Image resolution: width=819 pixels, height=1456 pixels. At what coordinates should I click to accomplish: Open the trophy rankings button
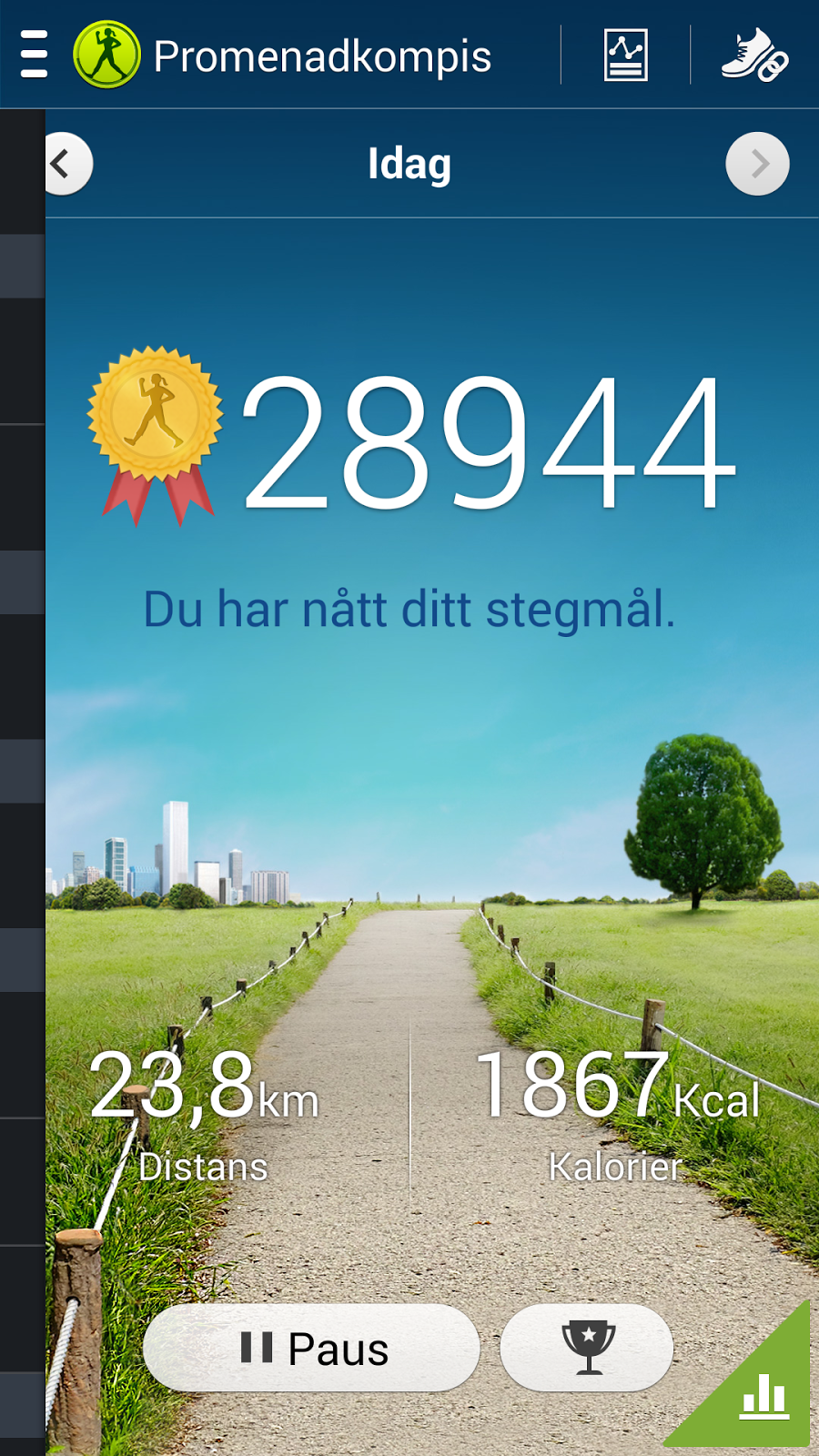[x=587, y=1348]
